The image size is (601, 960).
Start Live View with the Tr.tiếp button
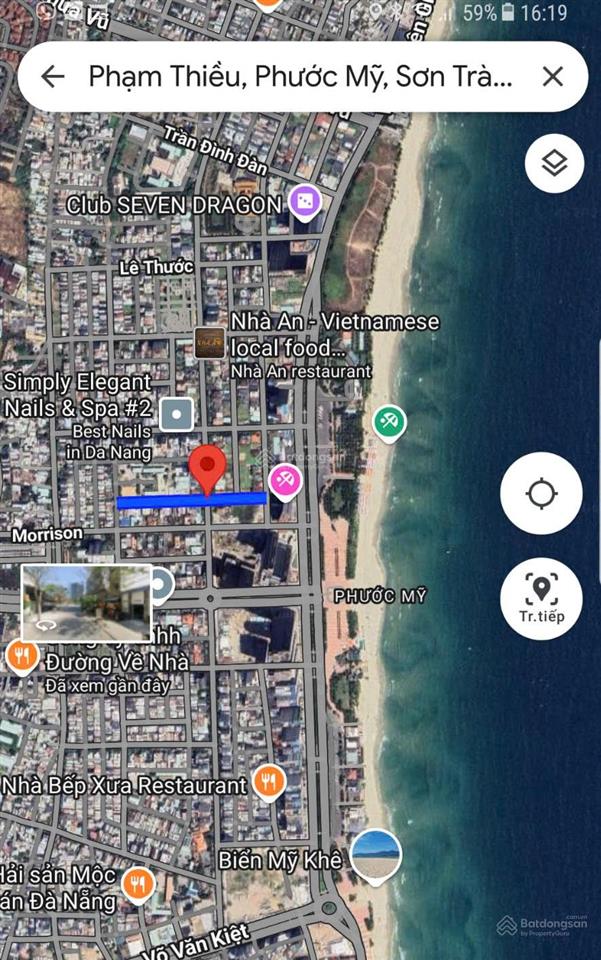click(x=541, y=598)
